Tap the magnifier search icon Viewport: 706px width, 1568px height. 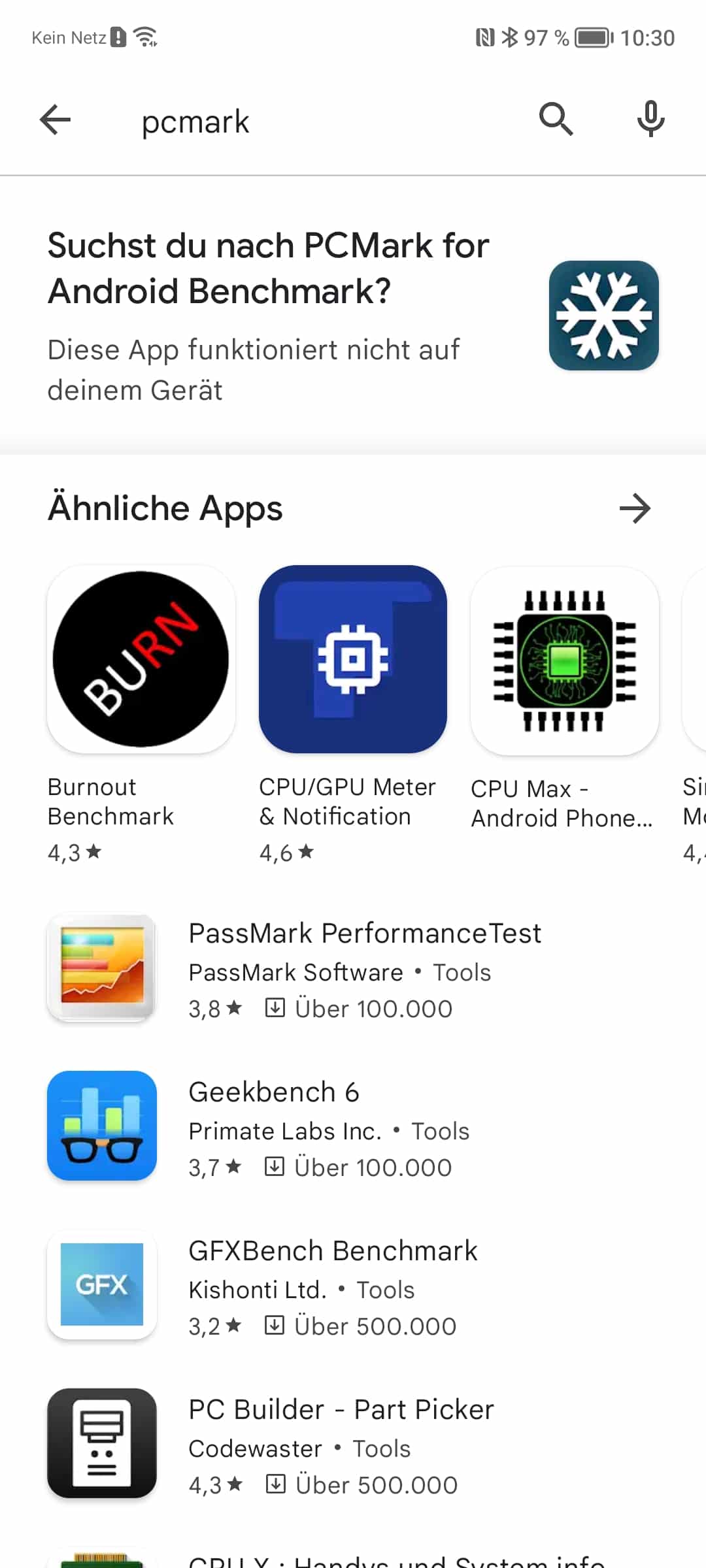click(x=556, y=120)
